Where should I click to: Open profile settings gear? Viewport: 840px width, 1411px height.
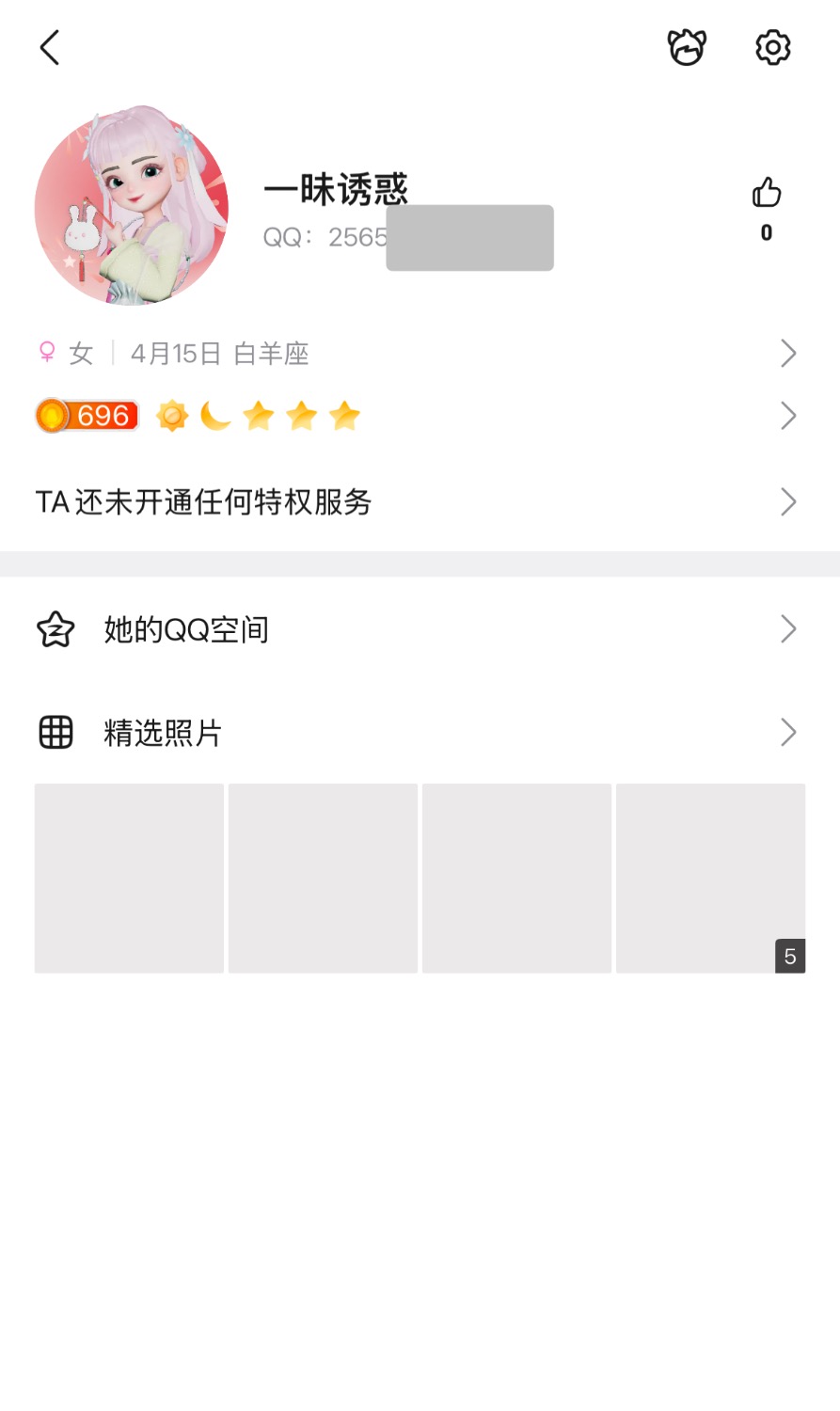coord(772,47)
